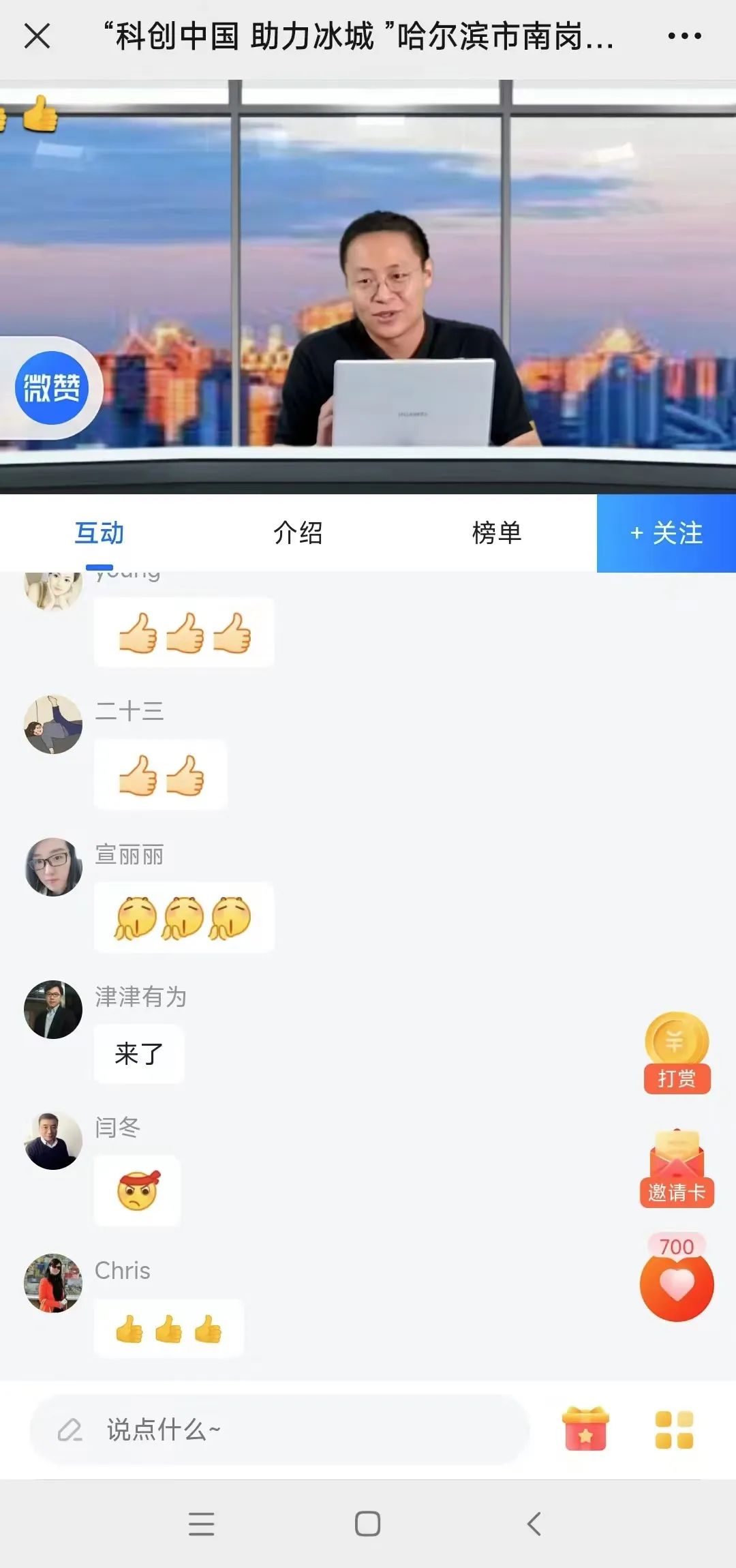Tap the X to exit the livestream
This screenshot has height=1568, width=736.
37,36
